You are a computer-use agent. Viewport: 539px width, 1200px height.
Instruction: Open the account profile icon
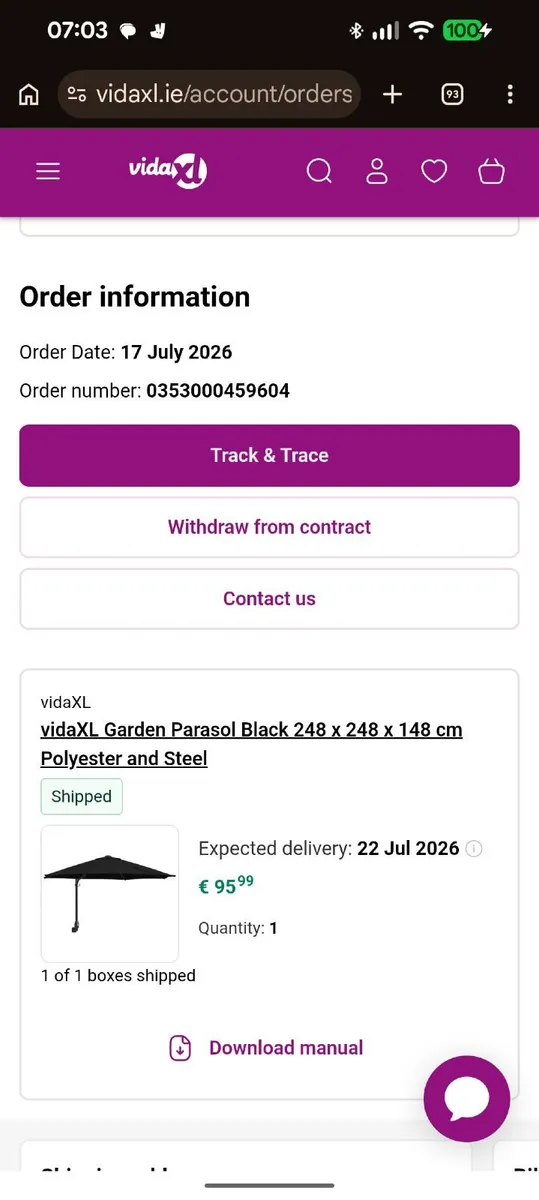click(x=377, y=171)
